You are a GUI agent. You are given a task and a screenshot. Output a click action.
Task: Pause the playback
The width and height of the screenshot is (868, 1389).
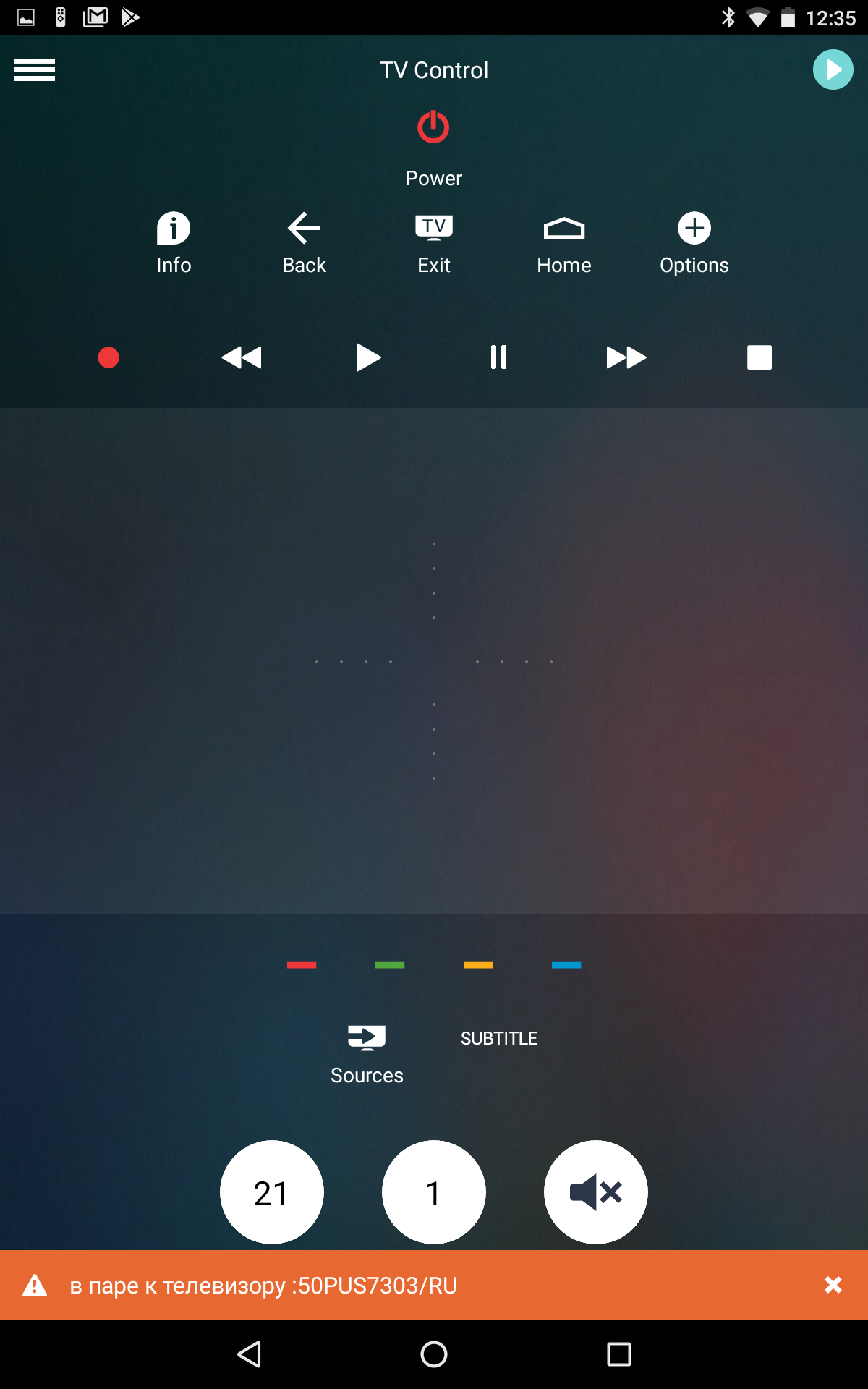(x=498, y=357)
